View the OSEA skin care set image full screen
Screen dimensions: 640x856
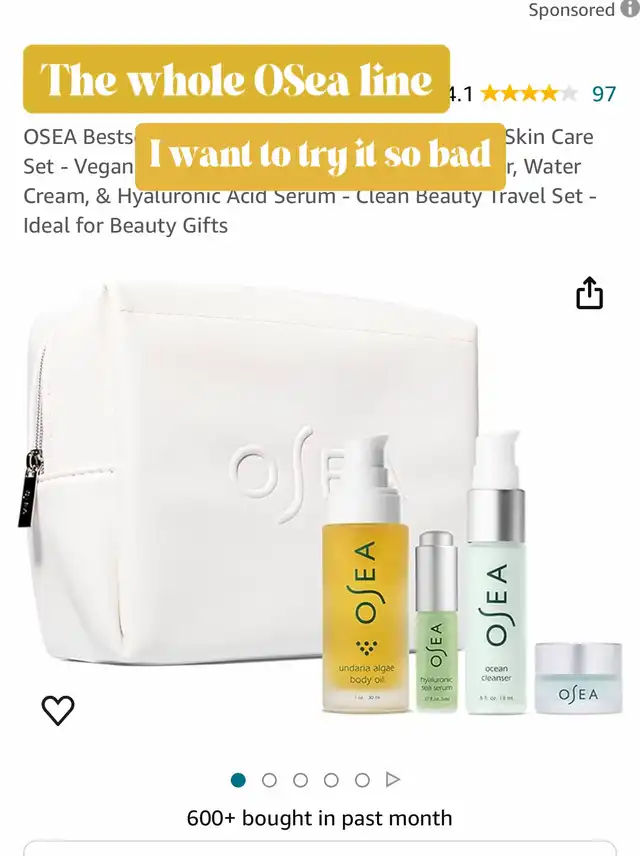click(x=320, y=500)
